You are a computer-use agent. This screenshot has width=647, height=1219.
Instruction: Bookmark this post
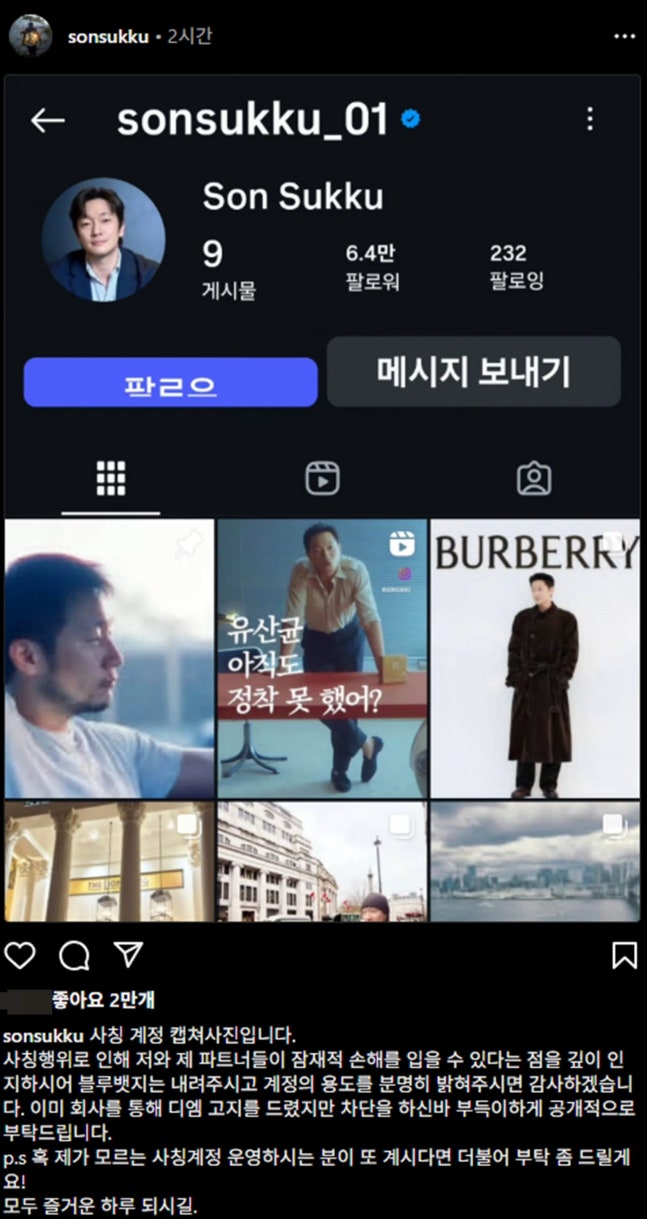(x=624, y=955)
